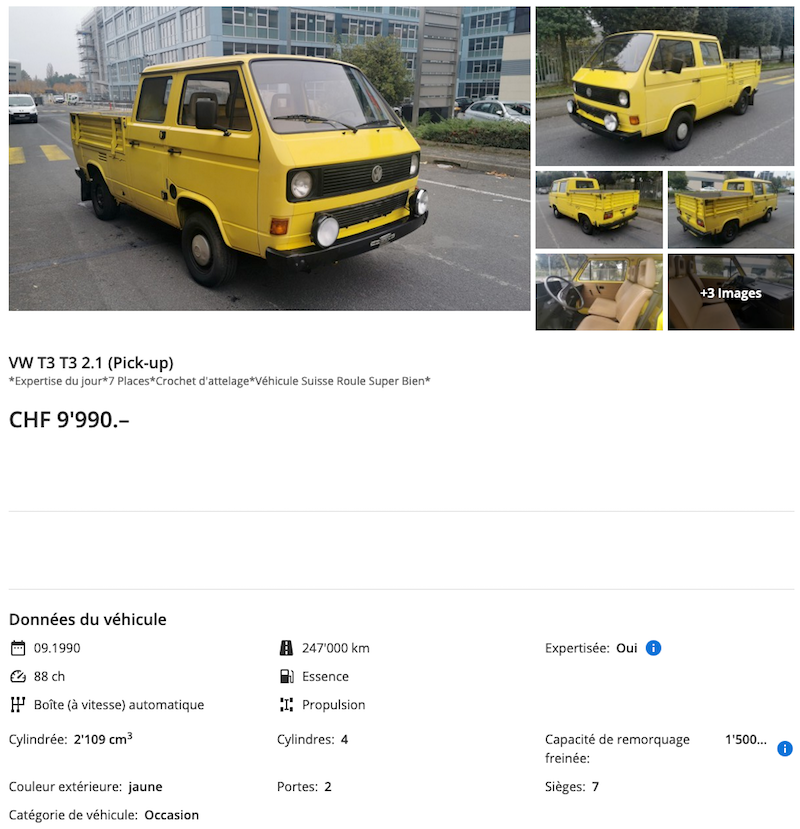
Task: View the top-right front-angle photo of the truck
Action: pos(664,86)
